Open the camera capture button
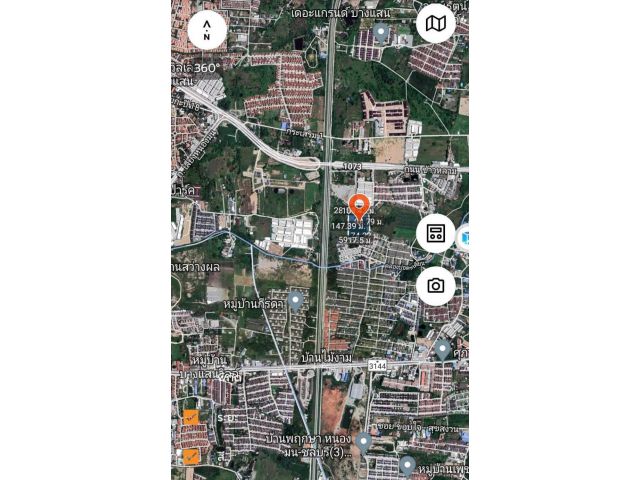This screenshot has width=640, height=480. point(436,286)
